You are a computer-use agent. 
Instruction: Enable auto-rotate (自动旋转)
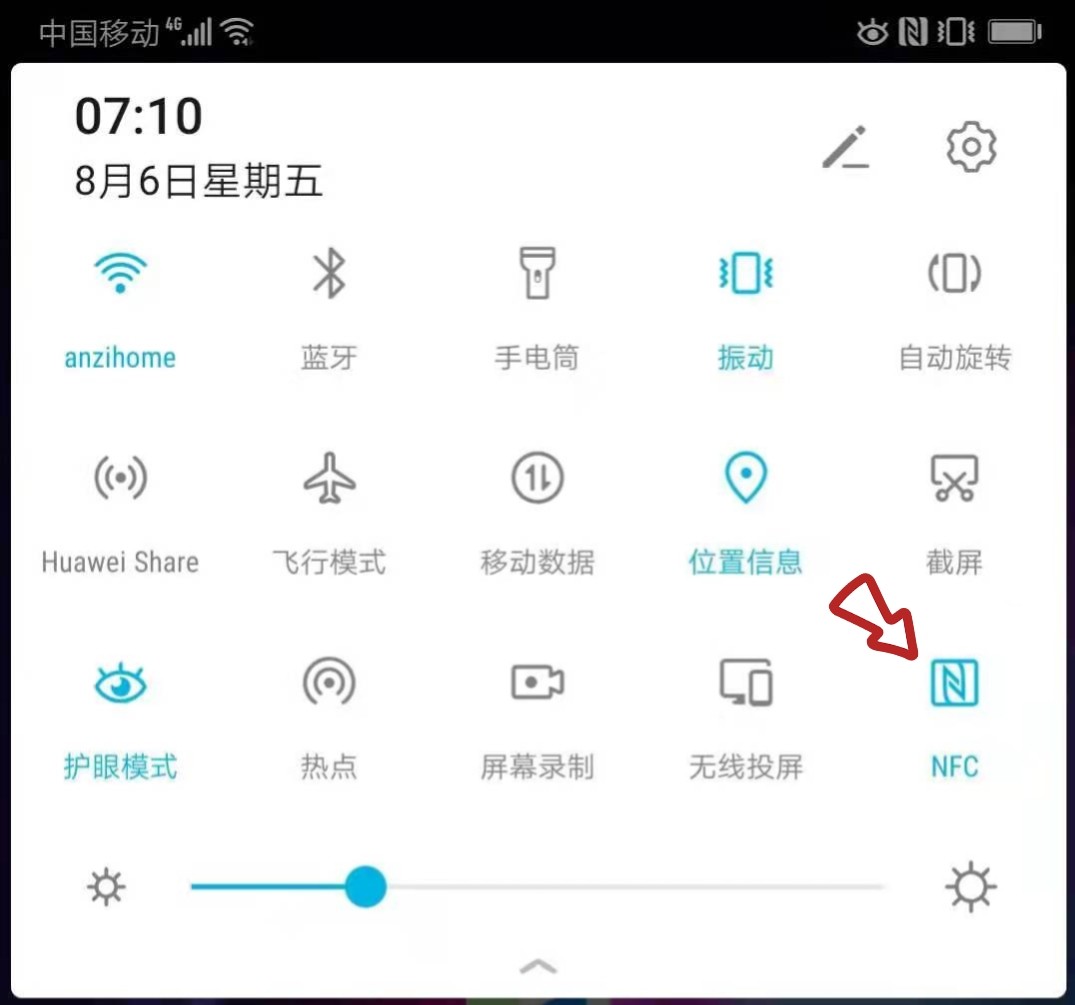point(954,273)
